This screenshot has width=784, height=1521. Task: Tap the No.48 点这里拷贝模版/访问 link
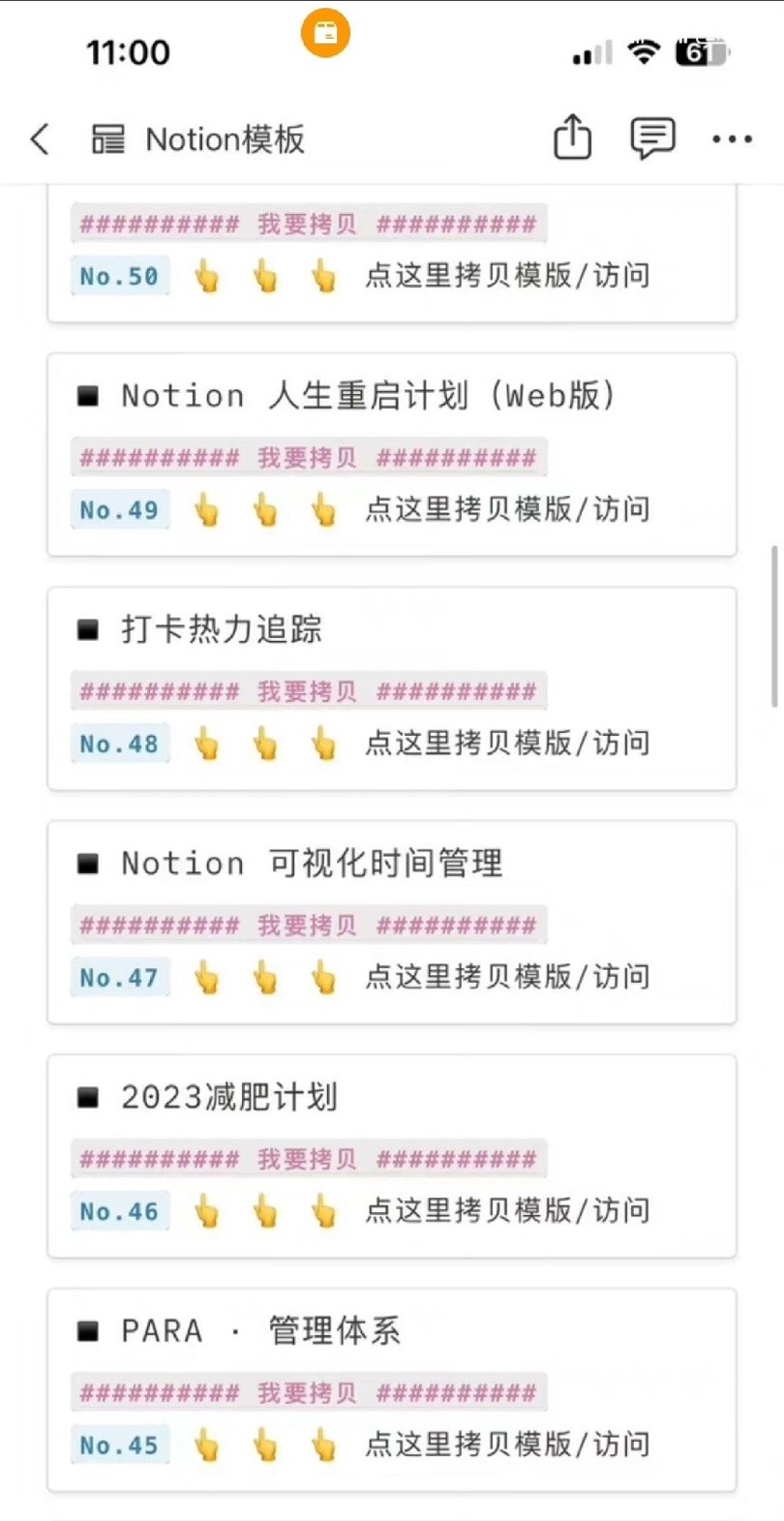click(x=506, y=744)
